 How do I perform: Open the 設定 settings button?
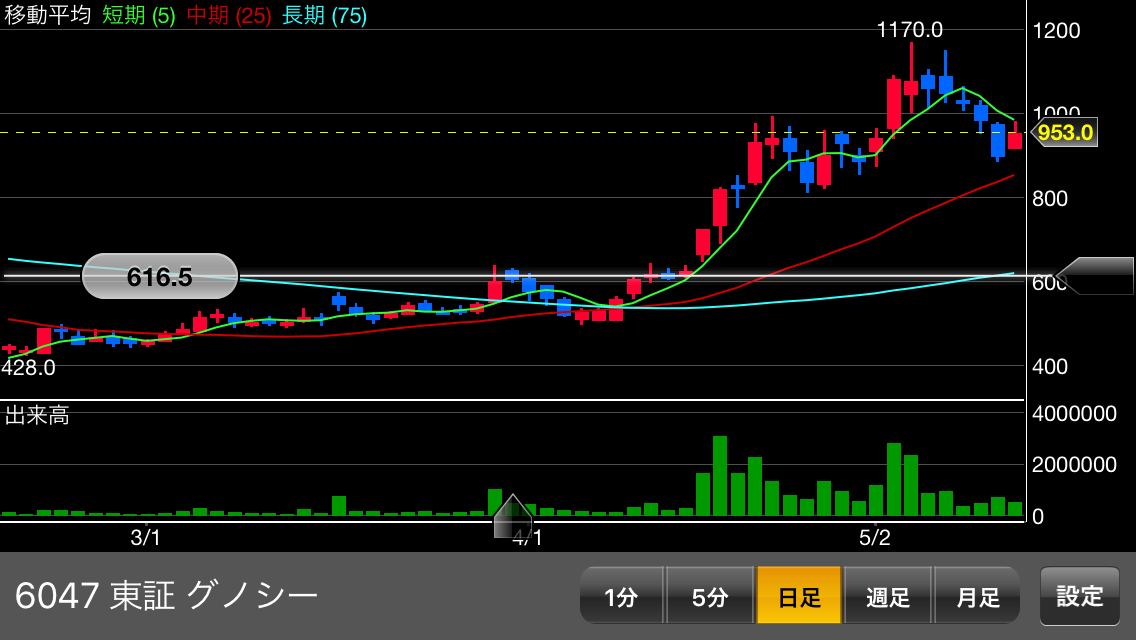pos(1080,596)
